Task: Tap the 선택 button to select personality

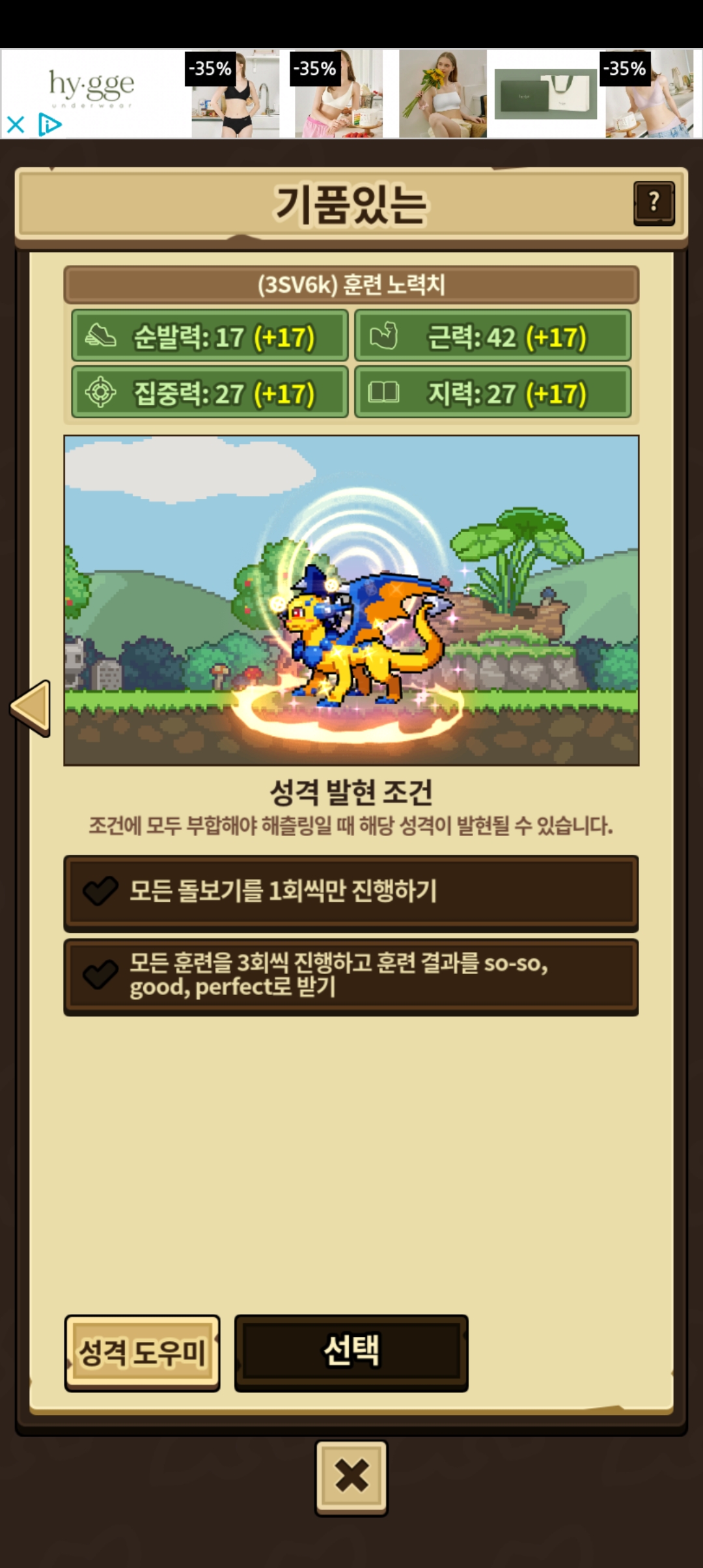Action: (x=351, y=1352)
